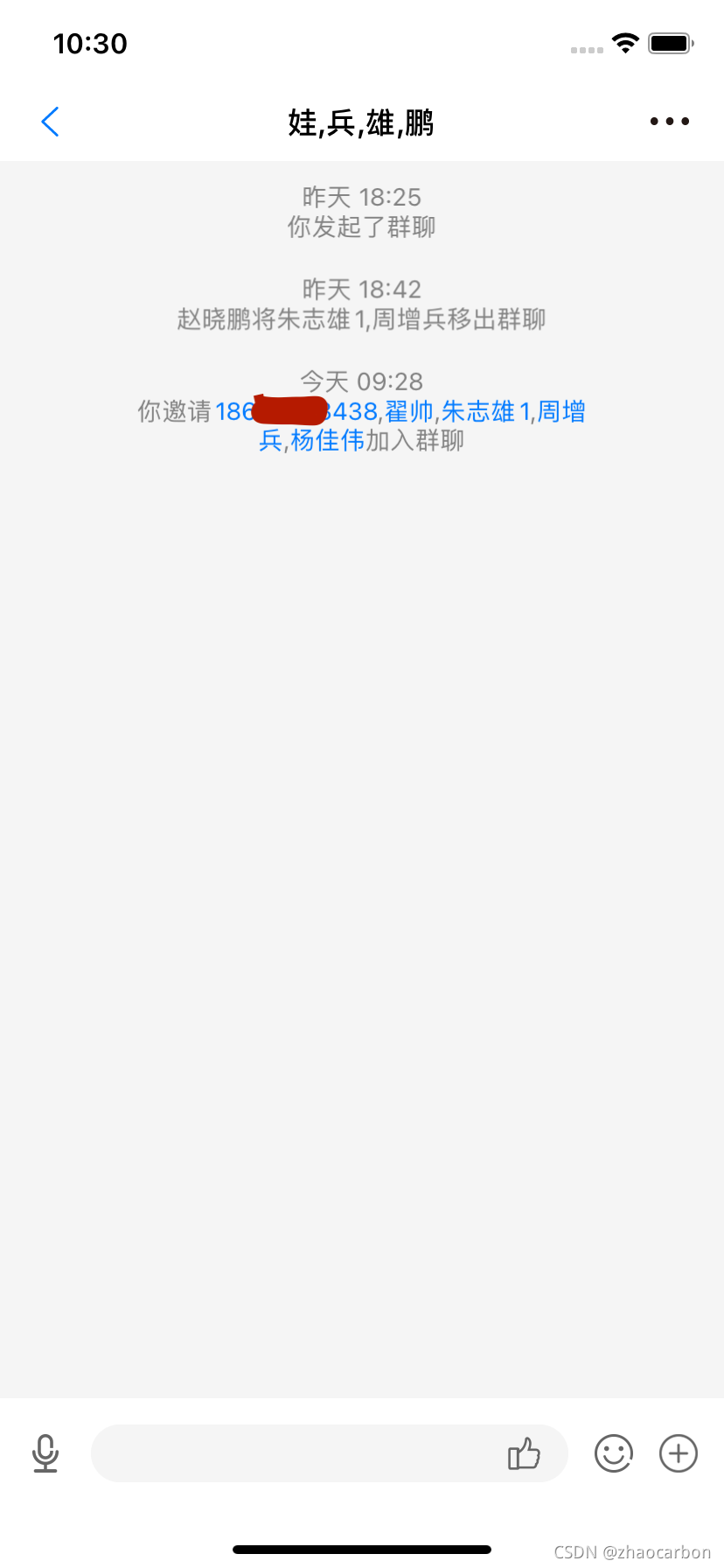The width and height of the screenshot is (724, 1568).
Task: Tap the clock showing 10:30
Action: pos(91,43)
